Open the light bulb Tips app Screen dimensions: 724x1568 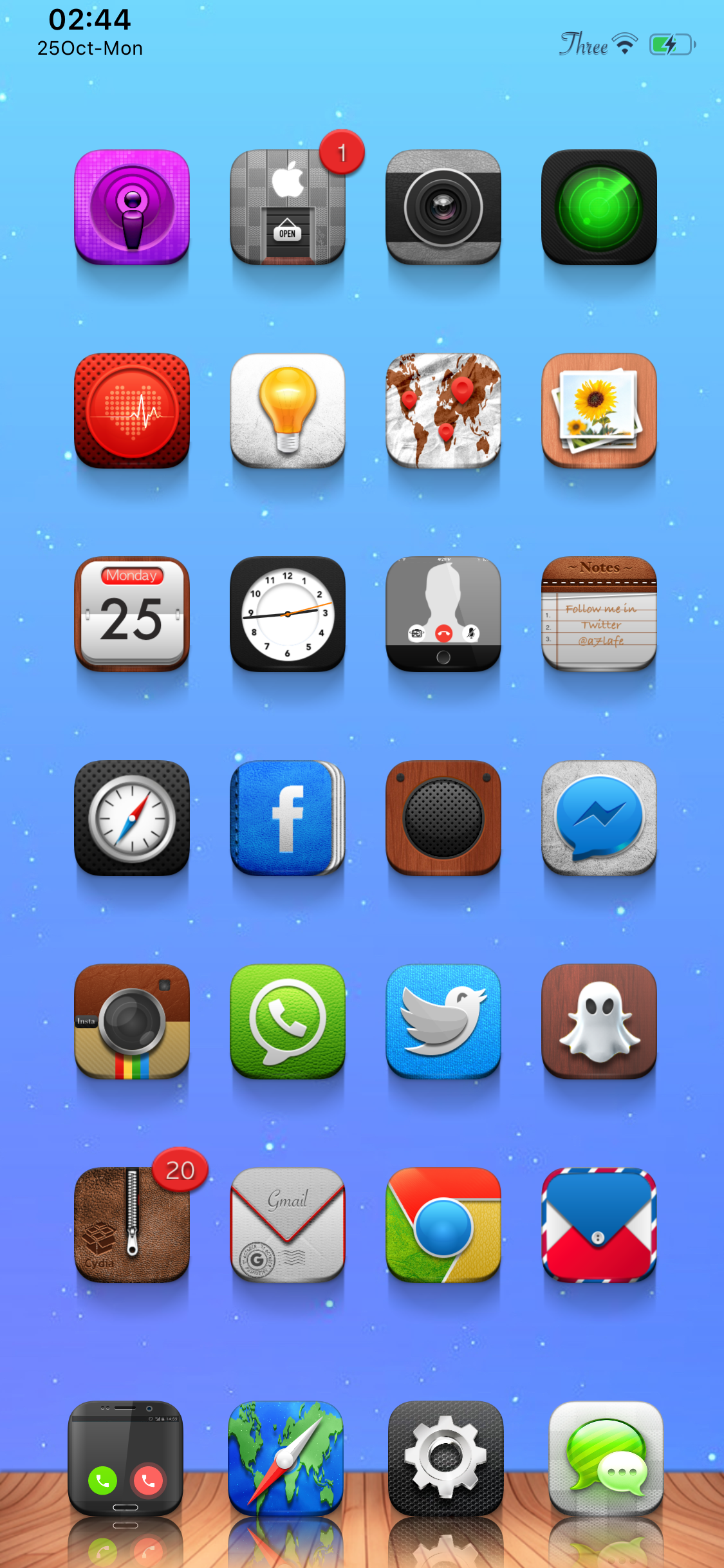(x=288, y=411)
